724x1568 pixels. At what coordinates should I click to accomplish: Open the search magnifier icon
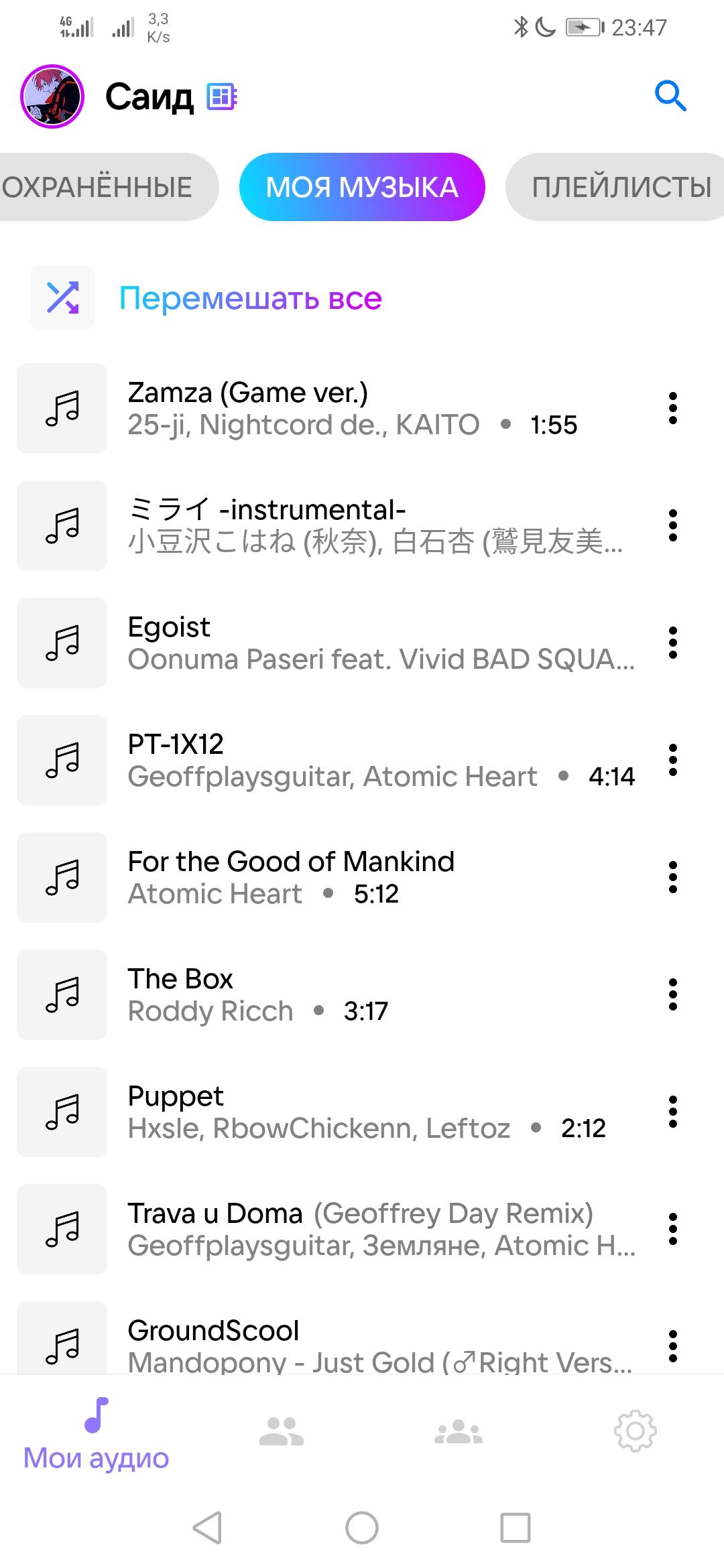click(x=670, y=96)
